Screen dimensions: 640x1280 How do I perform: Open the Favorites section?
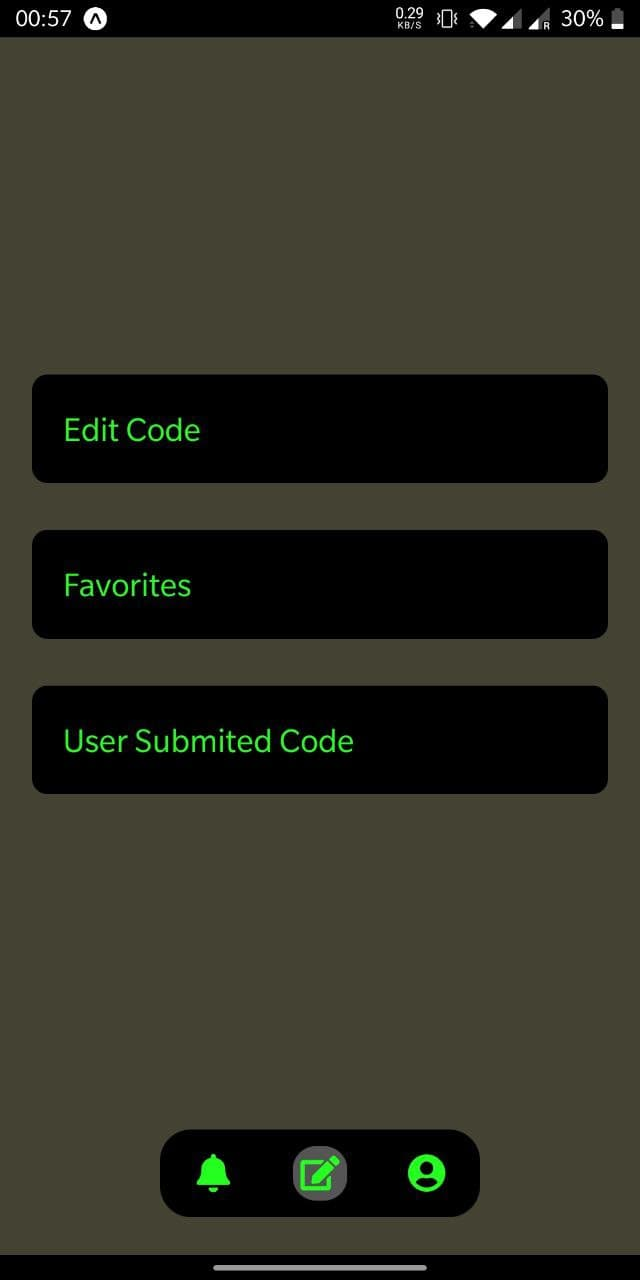click(x=320, y=584)
